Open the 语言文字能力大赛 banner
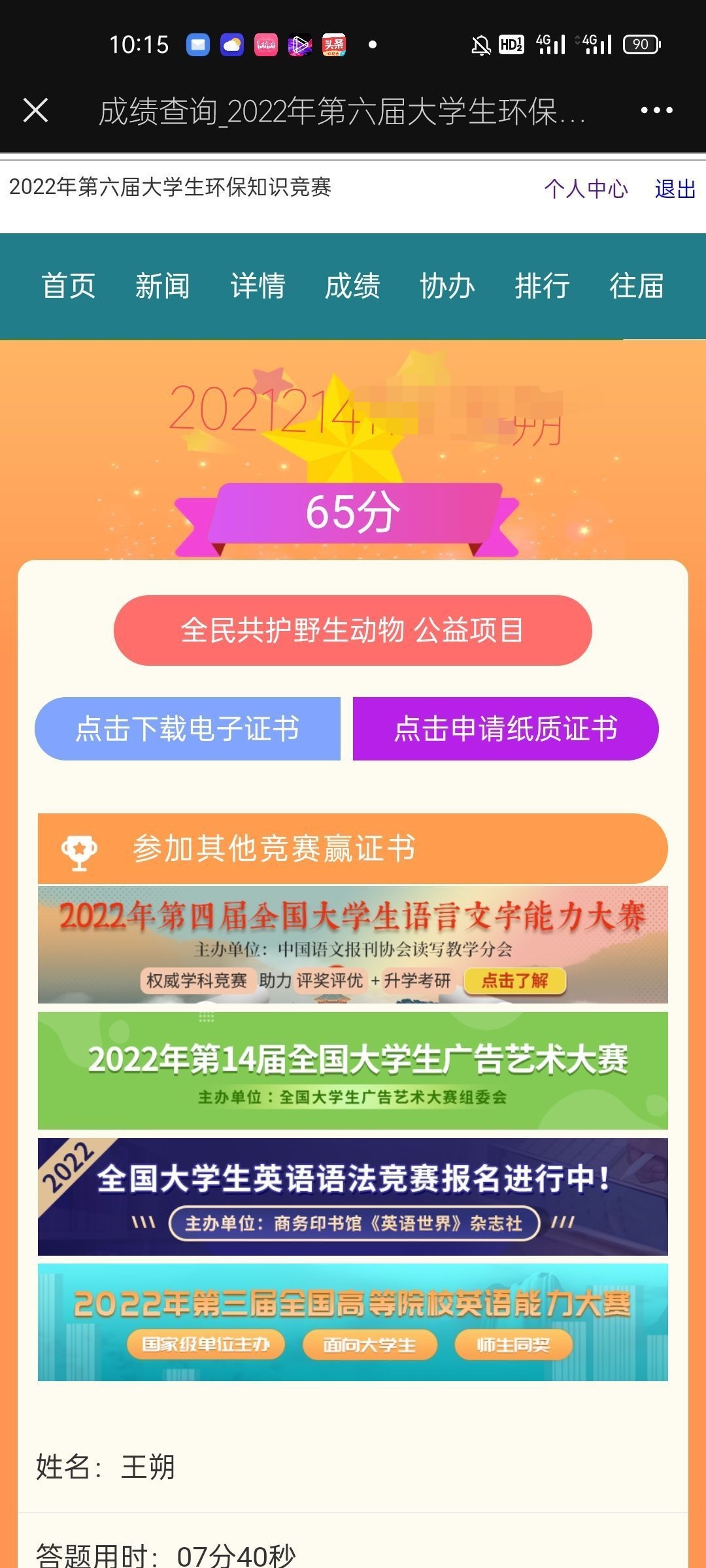The image size is (706, 1568). [x=353, y=944]
